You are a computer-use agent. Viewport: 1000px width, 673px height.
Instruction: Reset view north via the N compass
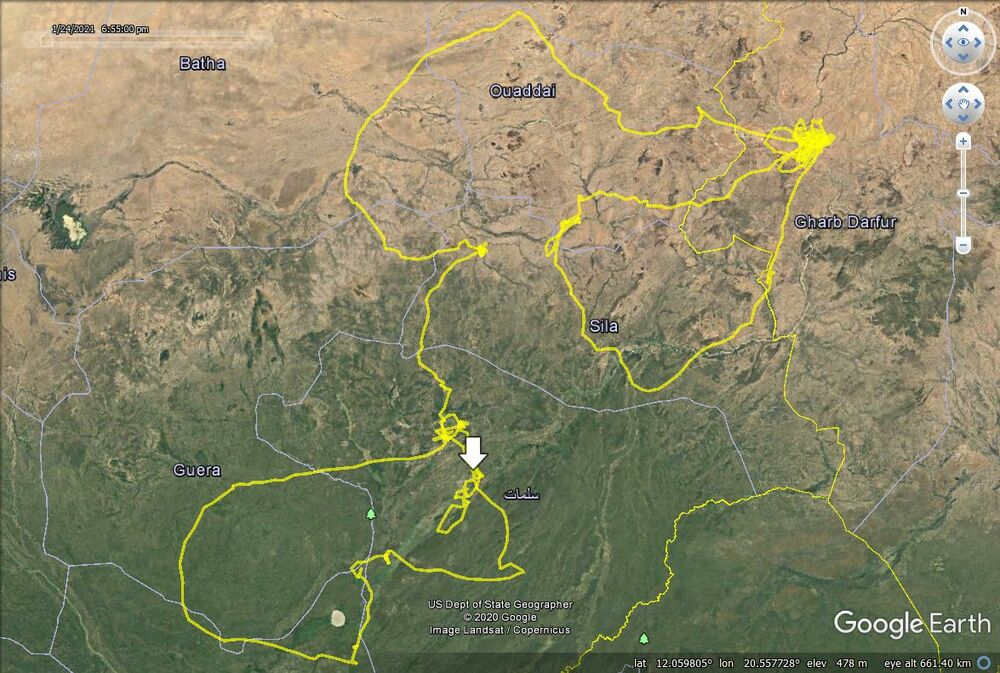tap(963, 12)
